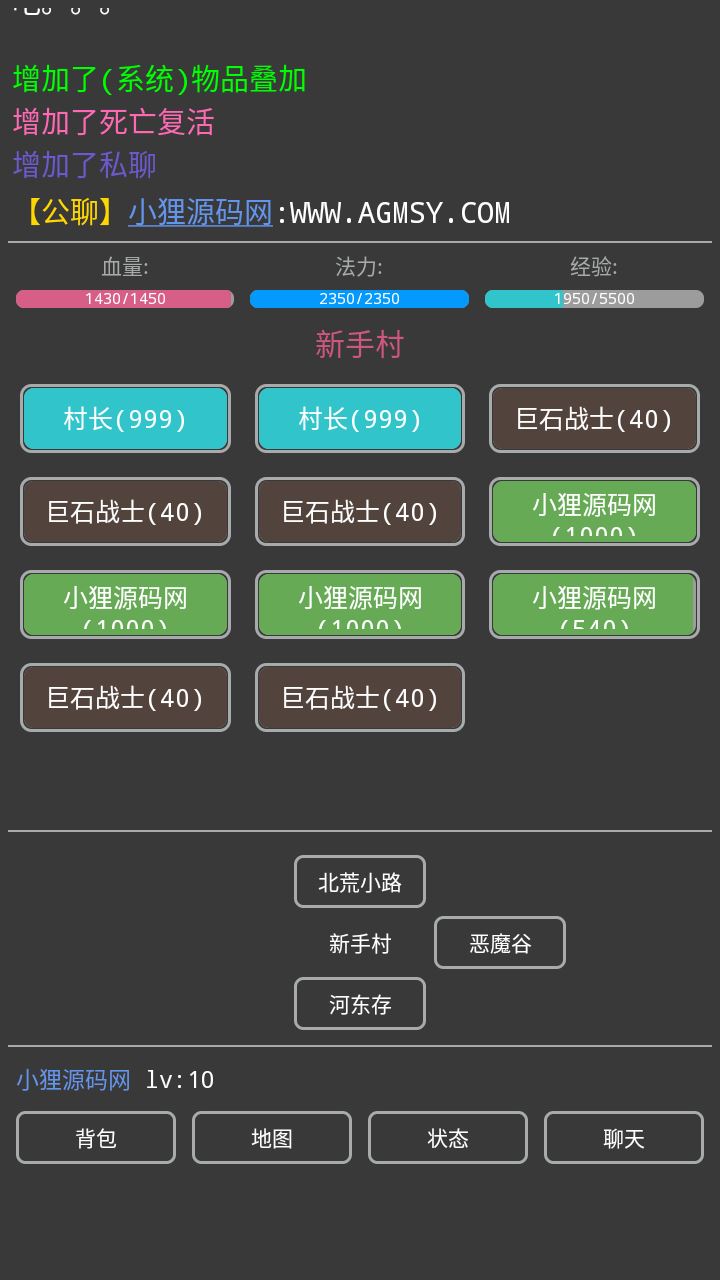Open the 地图 map button

click(272, 1138)
